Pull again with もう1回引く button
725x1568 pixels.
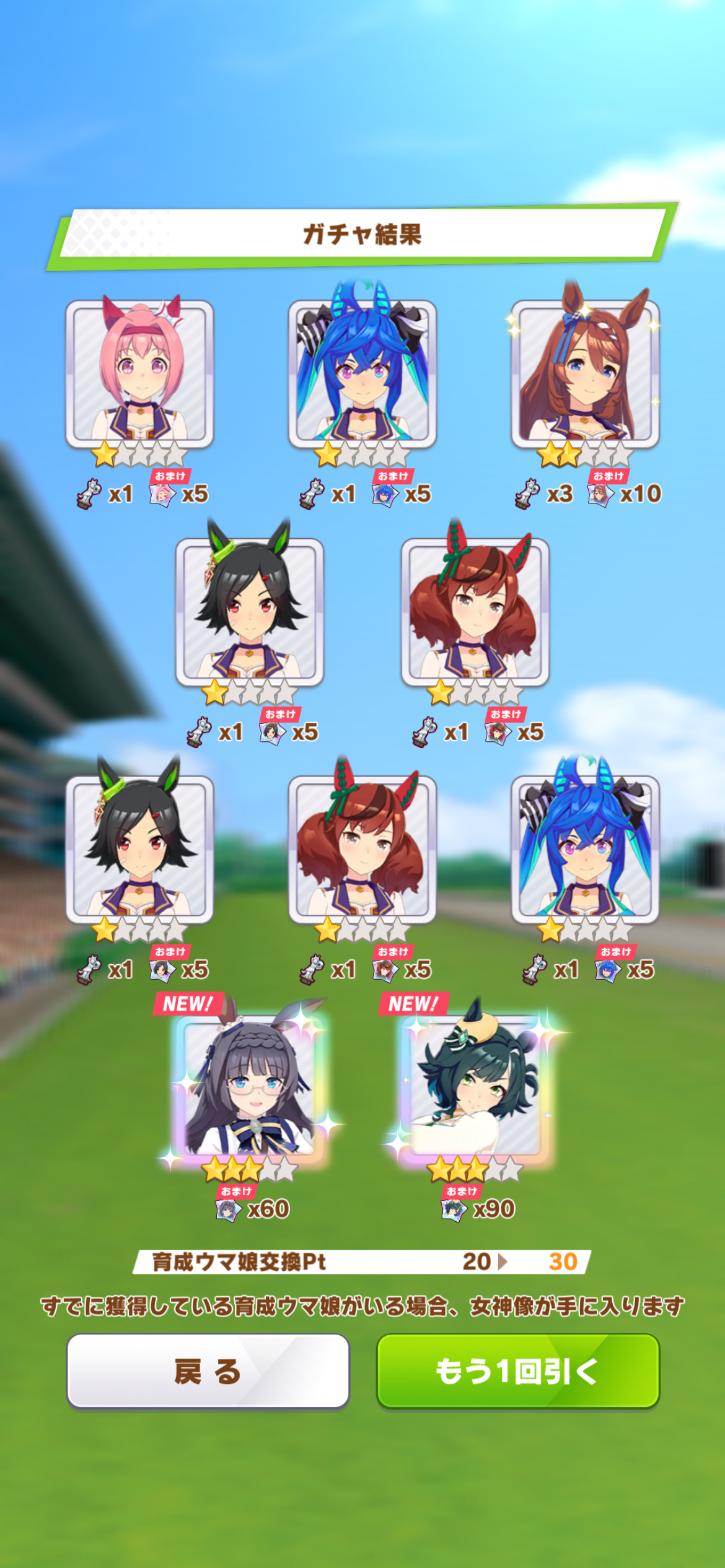[518, 1371]
